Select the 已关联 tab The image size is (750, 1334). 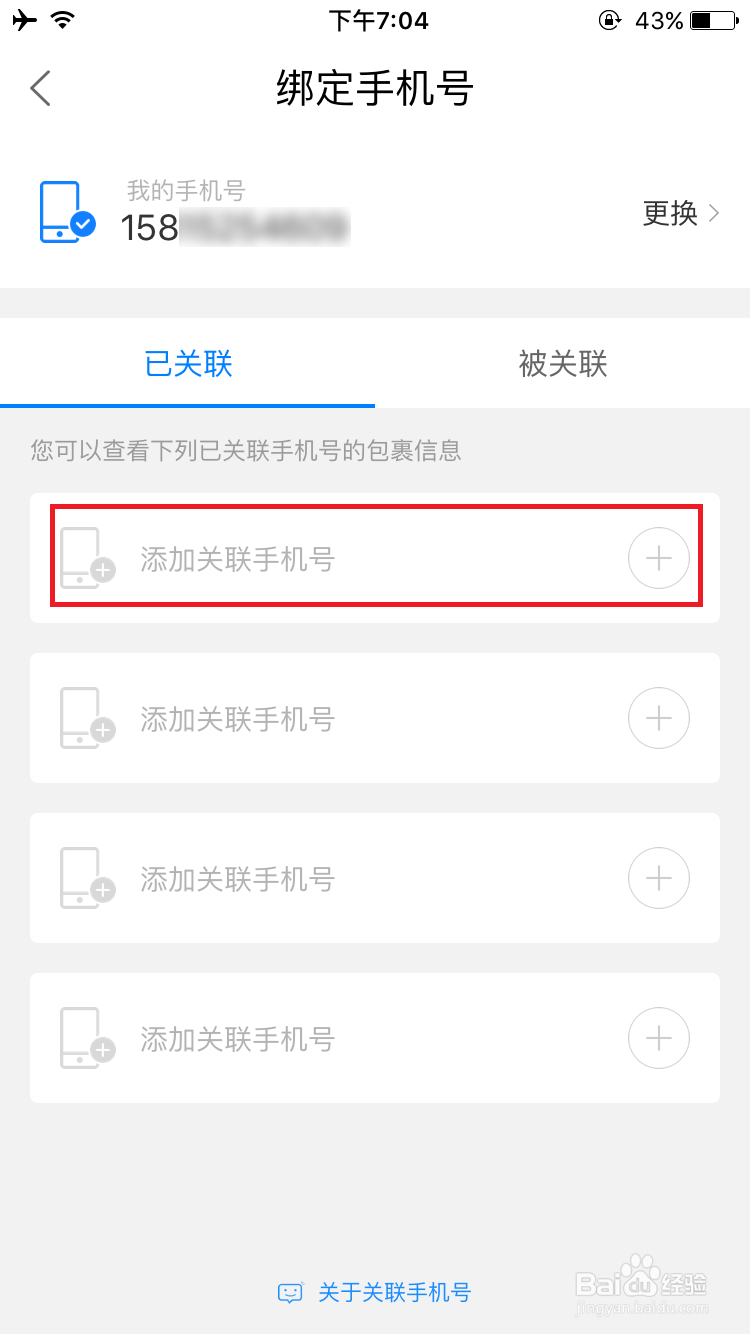coord(188,364)
